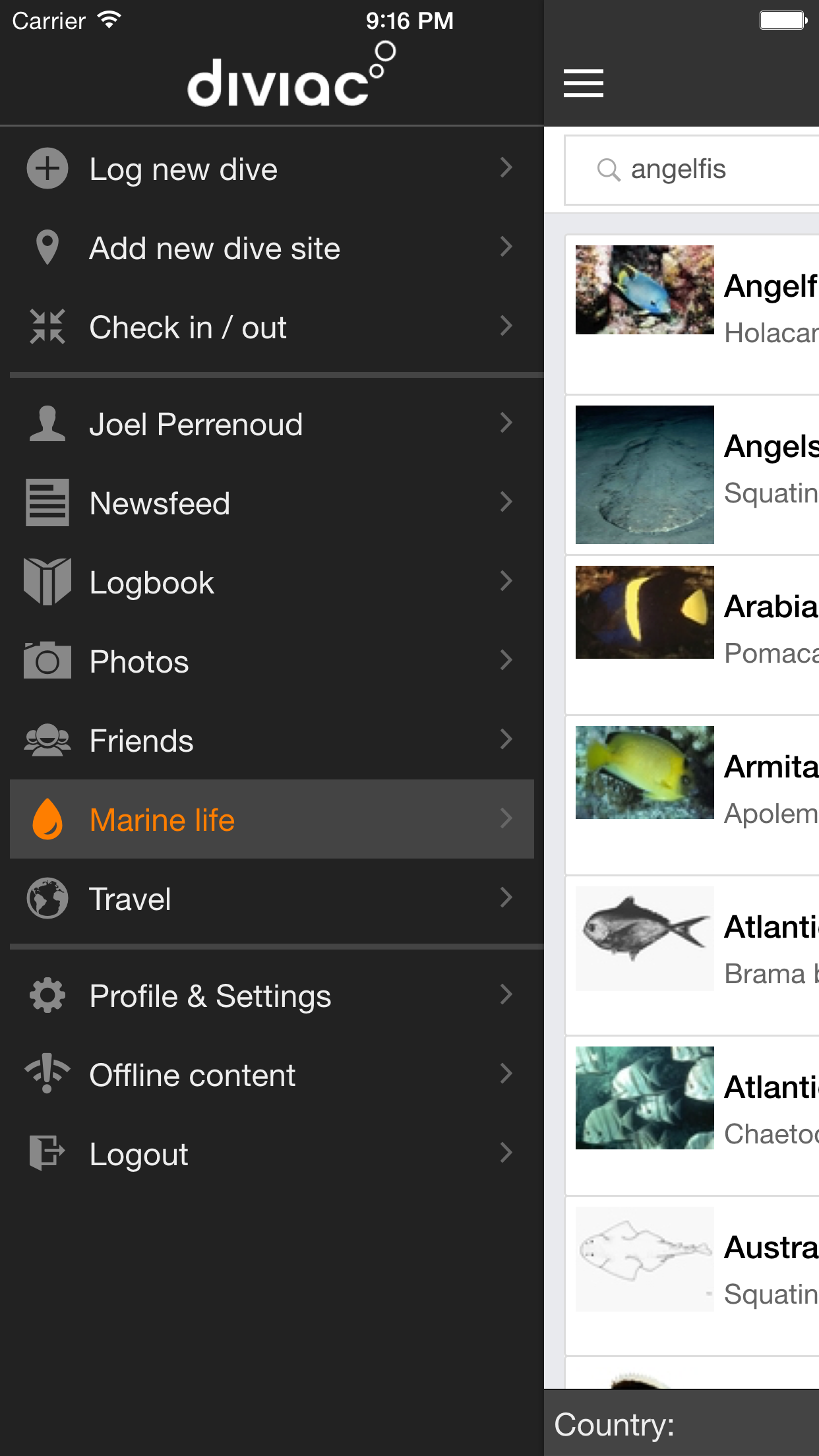Viewport: 819px width, 1456px height.
Task: Click the Logbook book icon
Action: [x=47, y=582]
